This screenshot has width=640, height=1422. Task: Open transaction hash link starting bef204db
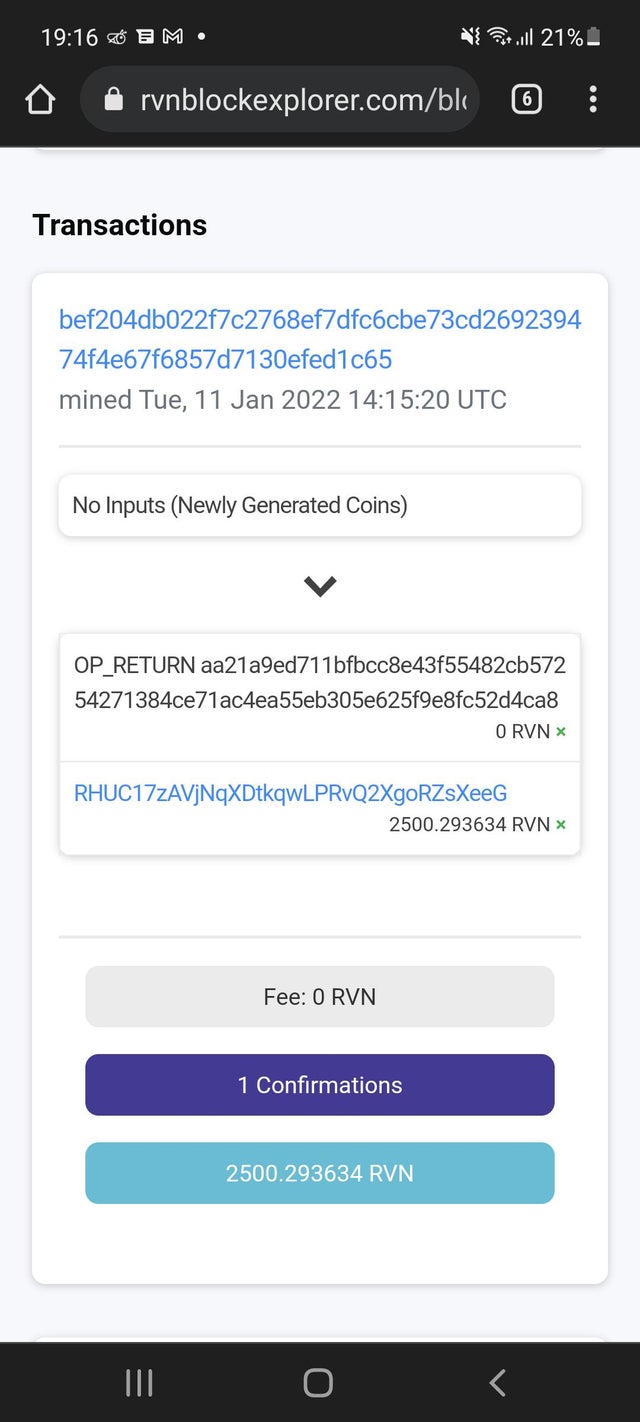(319, 339)
